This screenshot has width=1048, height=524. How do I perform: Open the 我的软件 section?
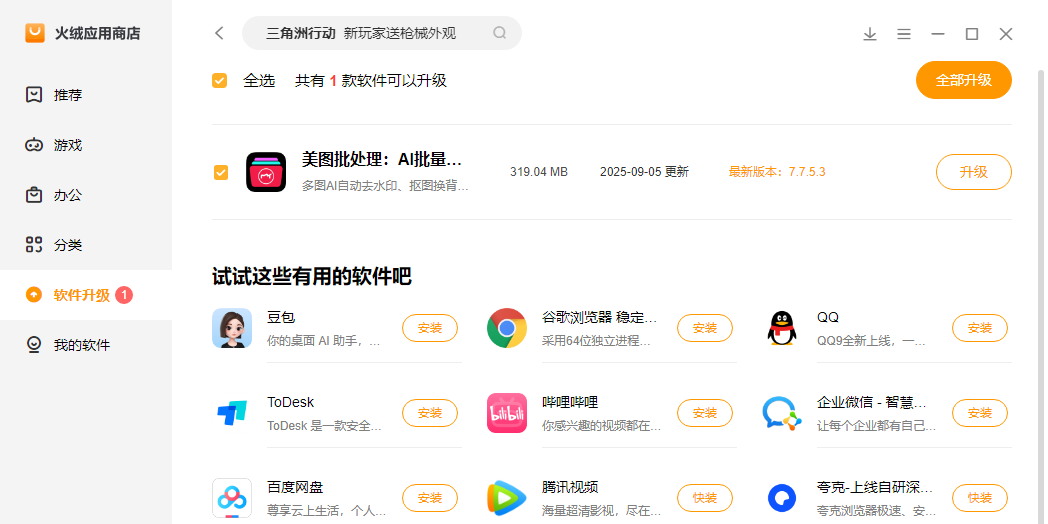pos(82,345)
